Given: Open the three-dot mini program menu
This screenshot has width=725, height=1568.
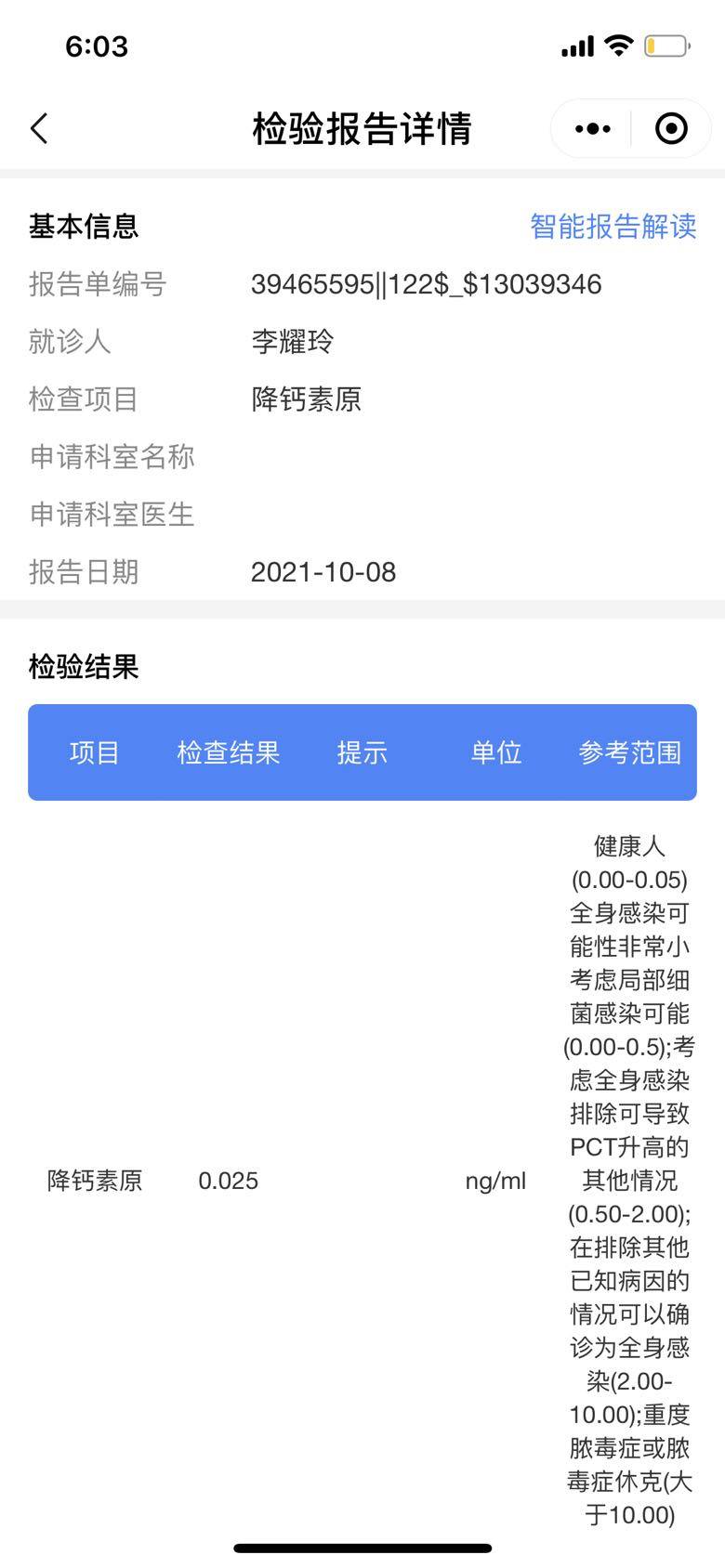Looking at the screenshot, I should tap(592, 129).
